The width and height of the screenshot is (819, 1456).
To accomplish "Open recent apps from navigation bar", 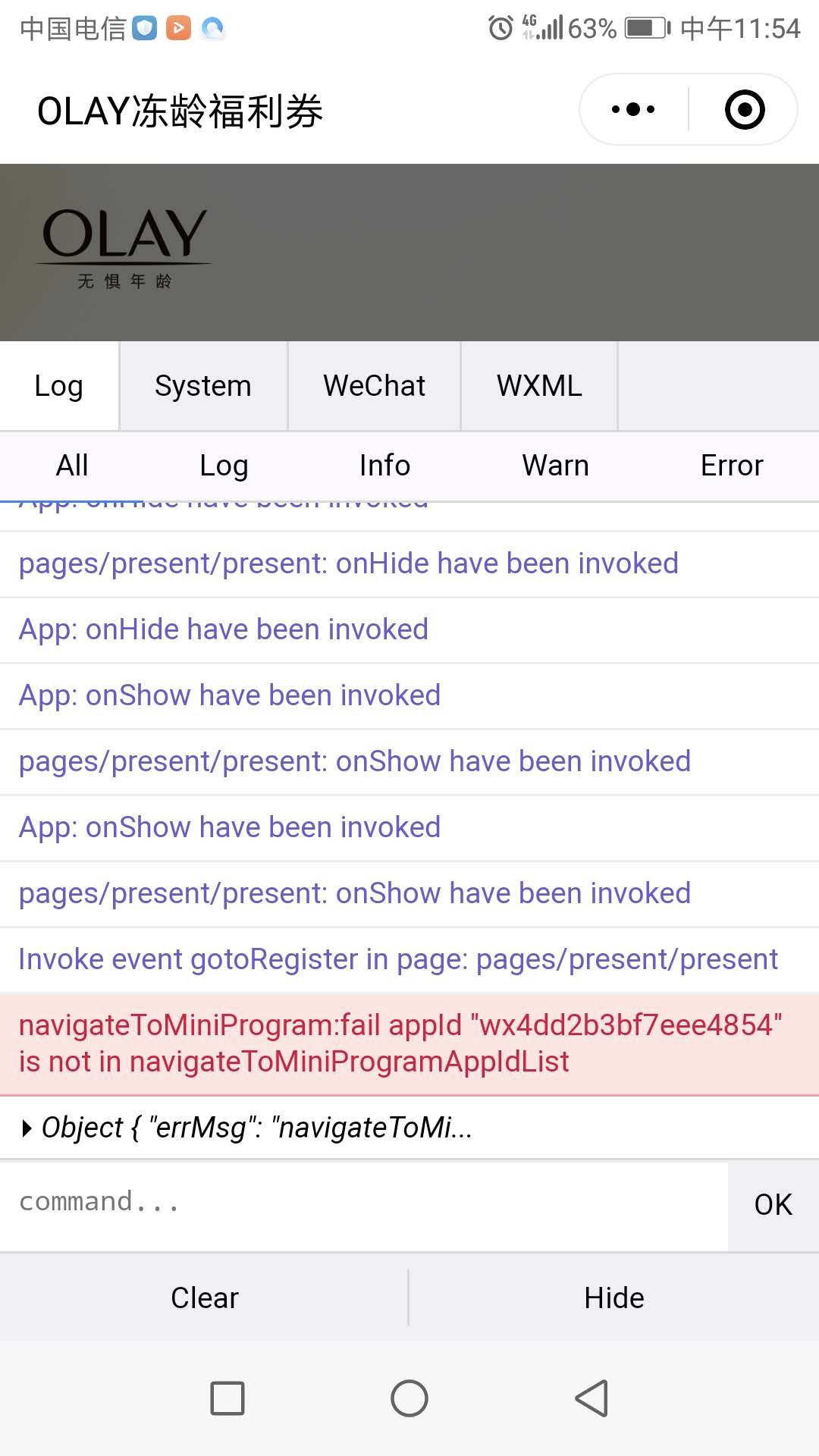I will tap(227, 1398).
